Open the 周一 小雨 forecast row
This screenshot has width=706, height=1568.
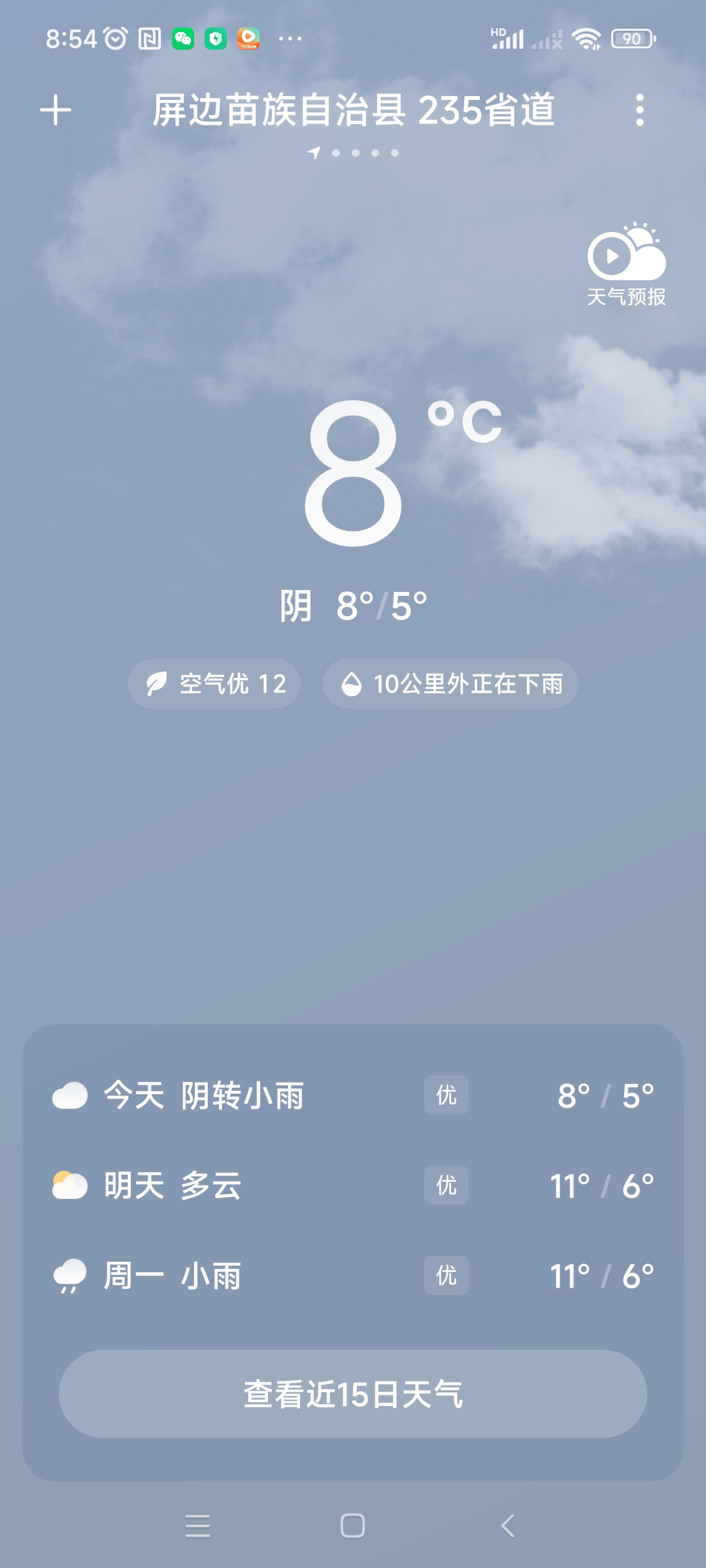(x=353, y=1276)
